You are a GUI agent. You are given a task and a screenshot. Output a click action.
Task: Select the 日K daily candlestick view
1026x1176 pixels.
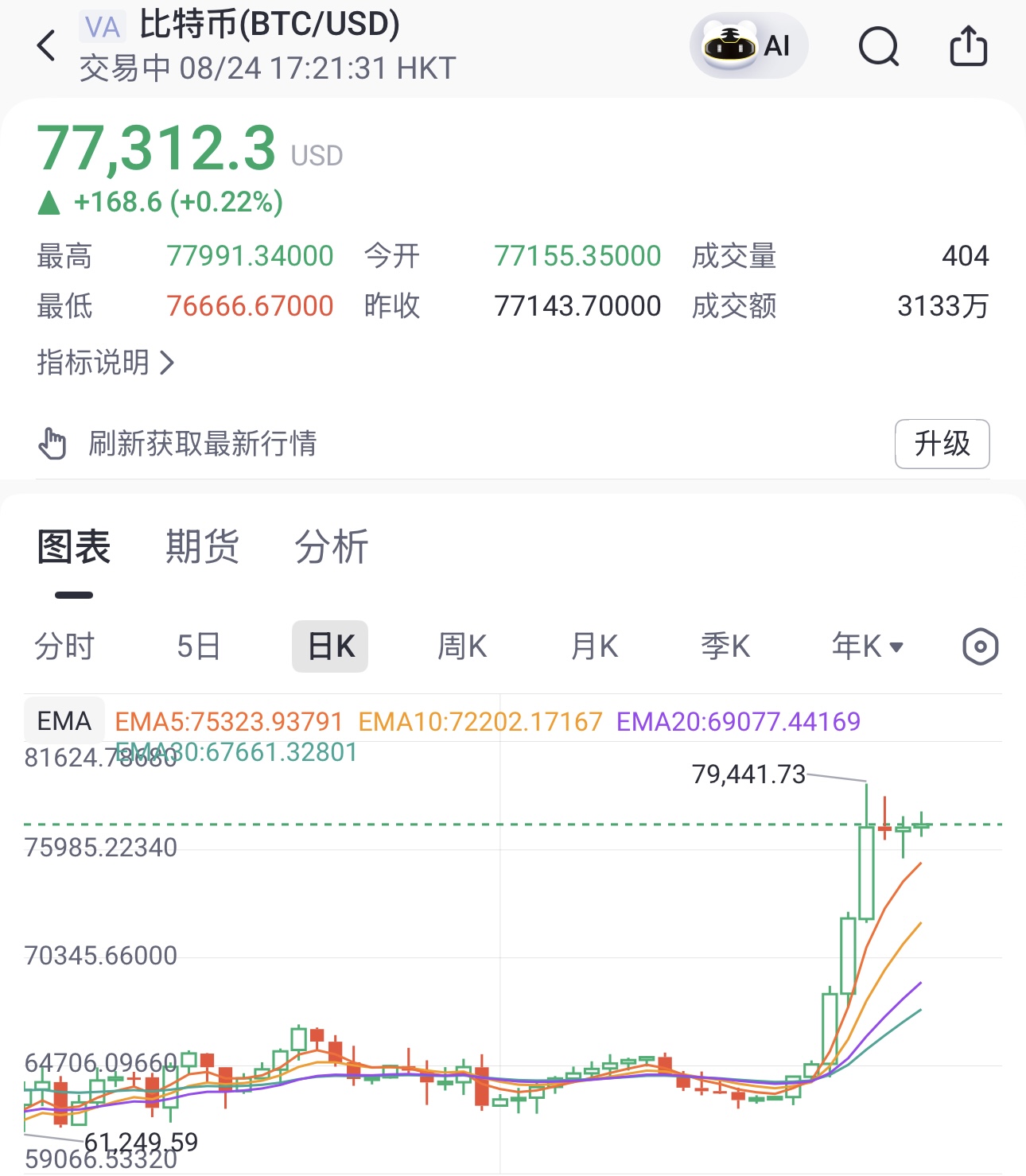coord(330,646)
